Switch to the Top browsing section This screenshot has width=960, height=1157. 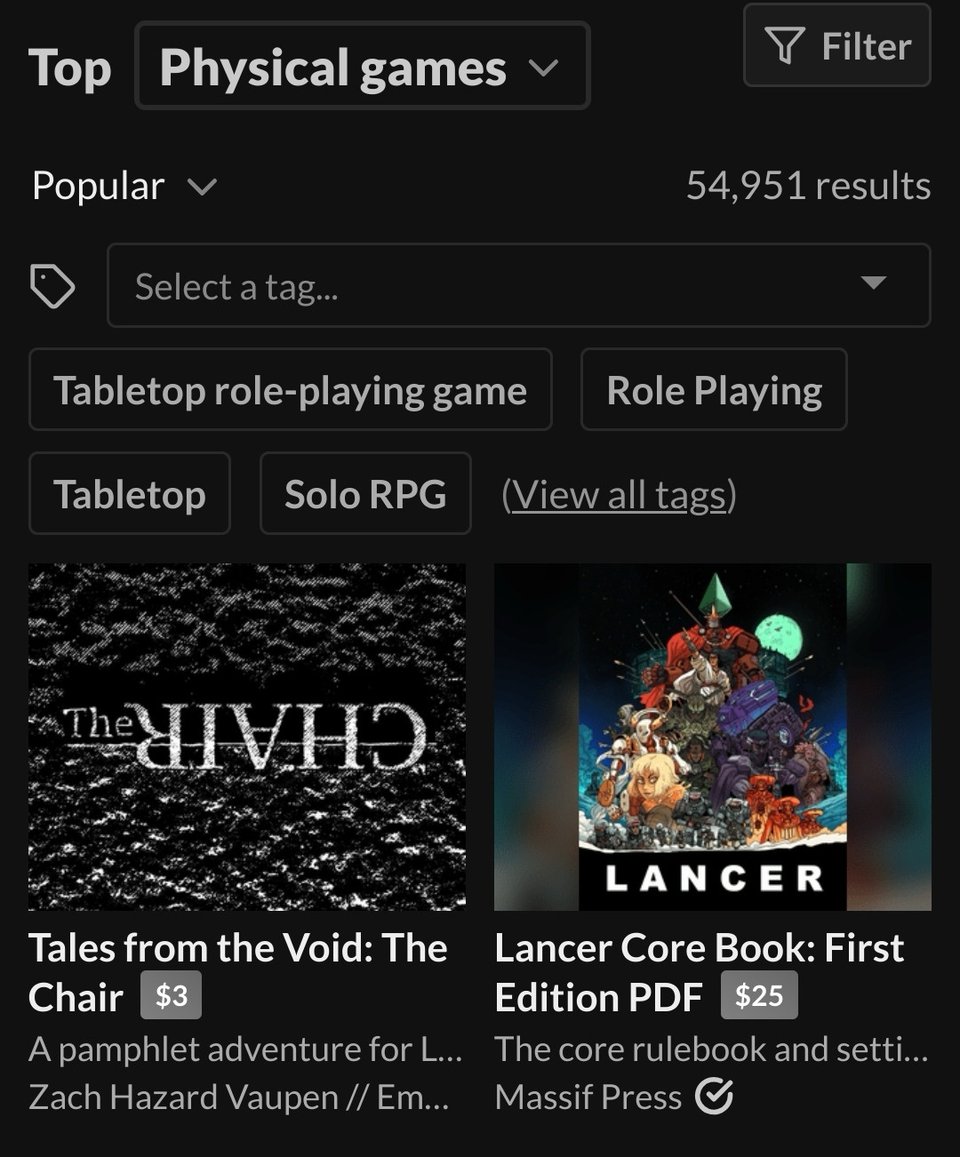[x=70, y=66]
